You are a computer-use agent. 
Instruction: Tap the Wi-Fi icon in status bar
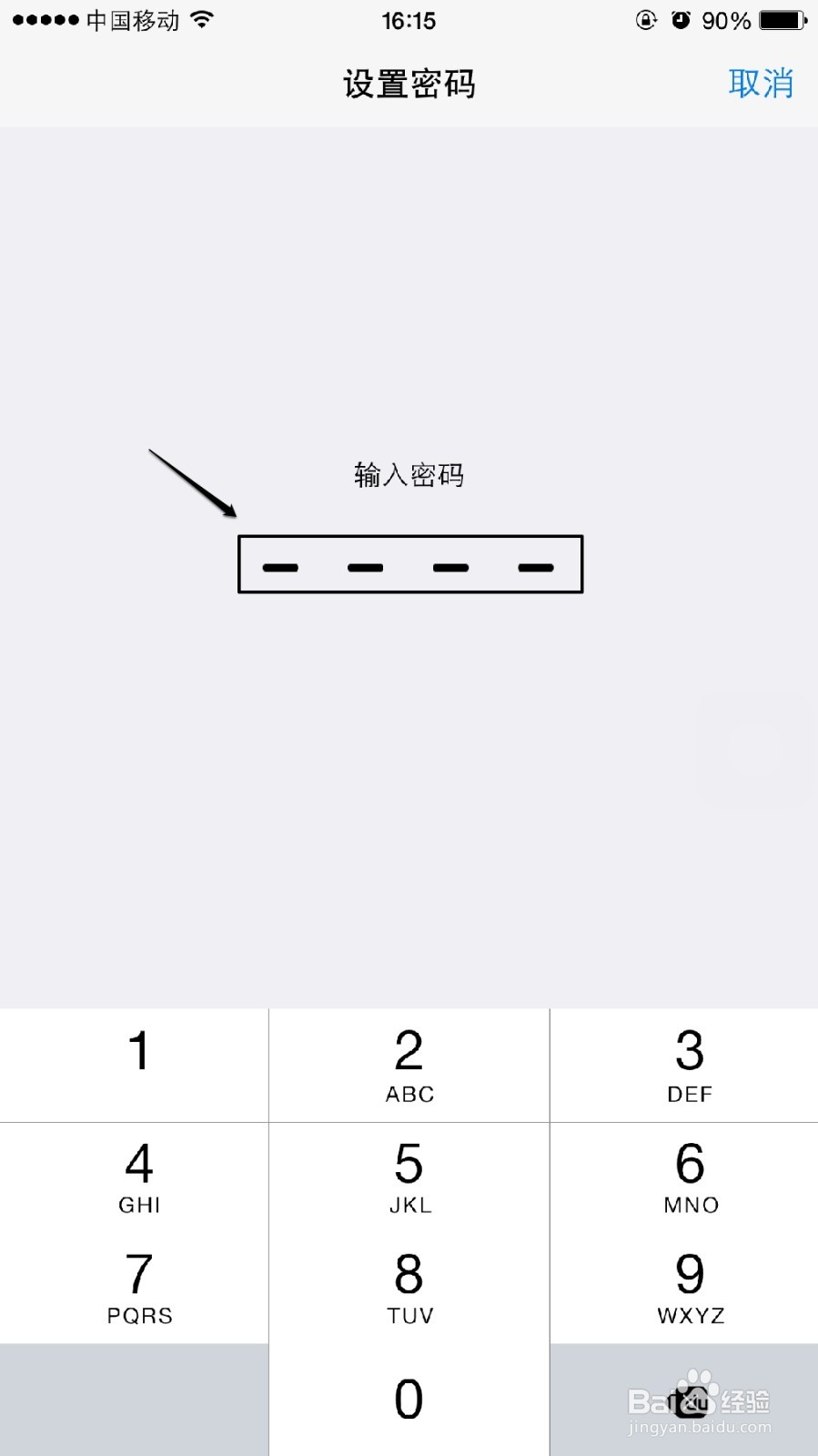(202, 18)
